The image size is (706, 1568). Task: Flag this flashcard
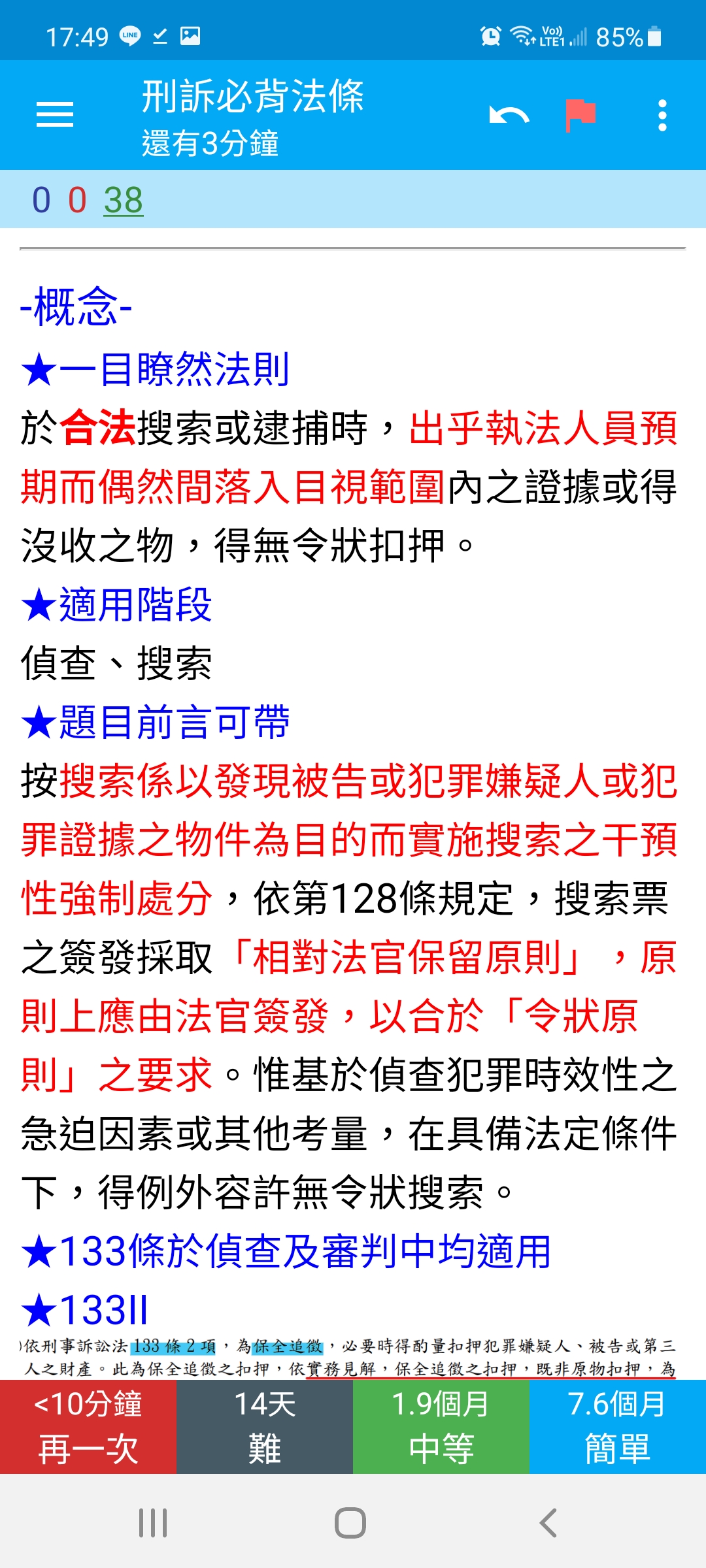(580, 115)
